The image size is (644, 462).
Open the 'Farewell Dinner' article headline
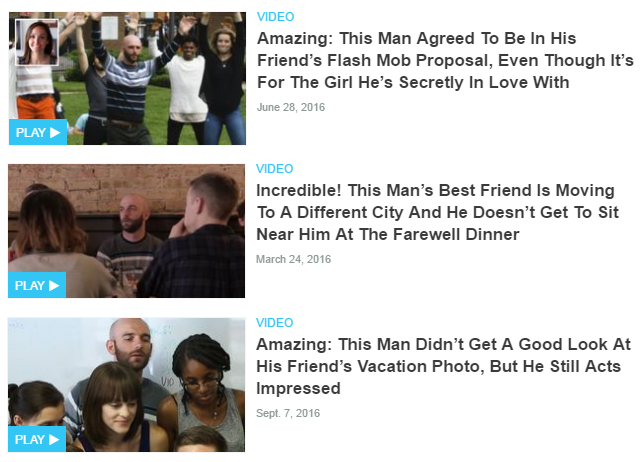click(437, 213)
